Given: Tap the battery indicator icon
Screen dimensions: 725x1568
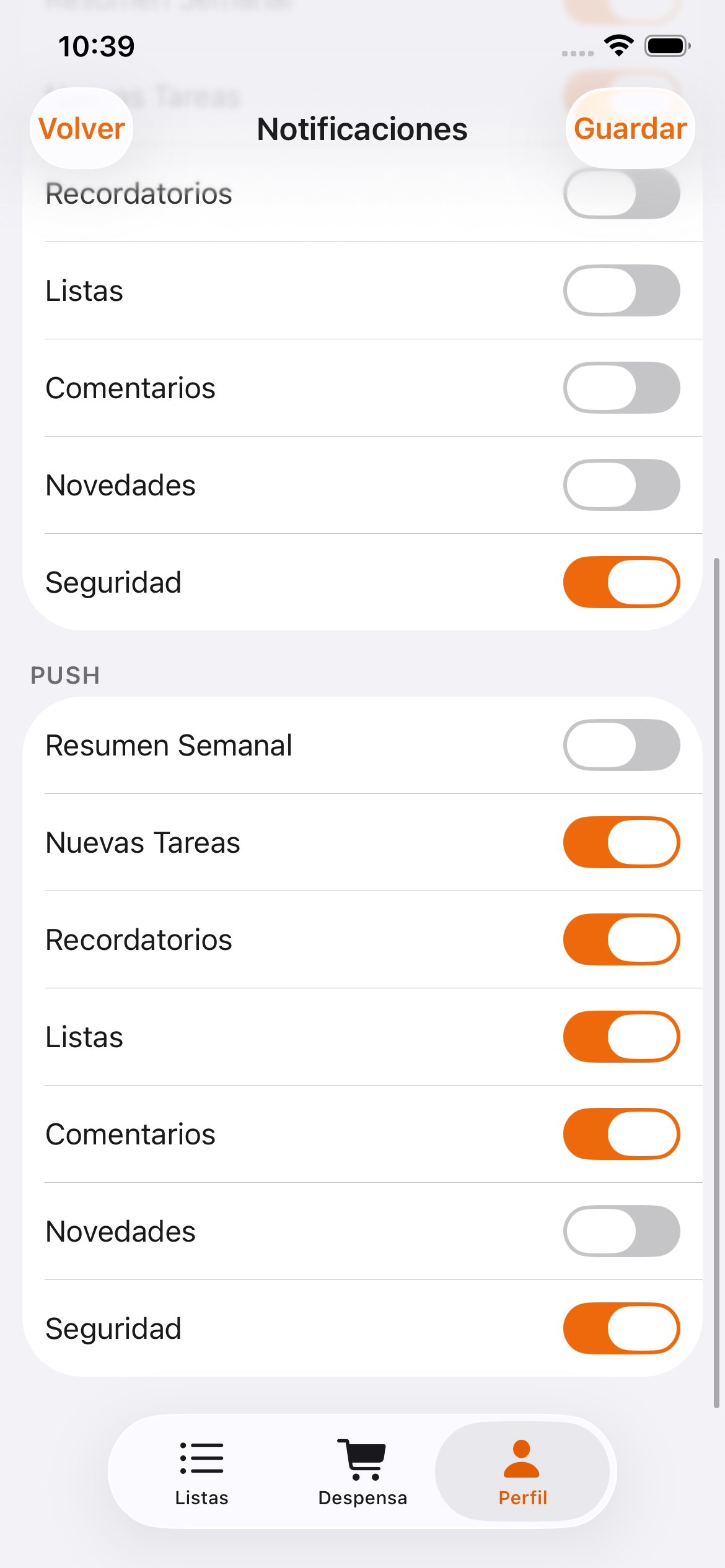Looking at the screenshot, I should tap(666, 45).
